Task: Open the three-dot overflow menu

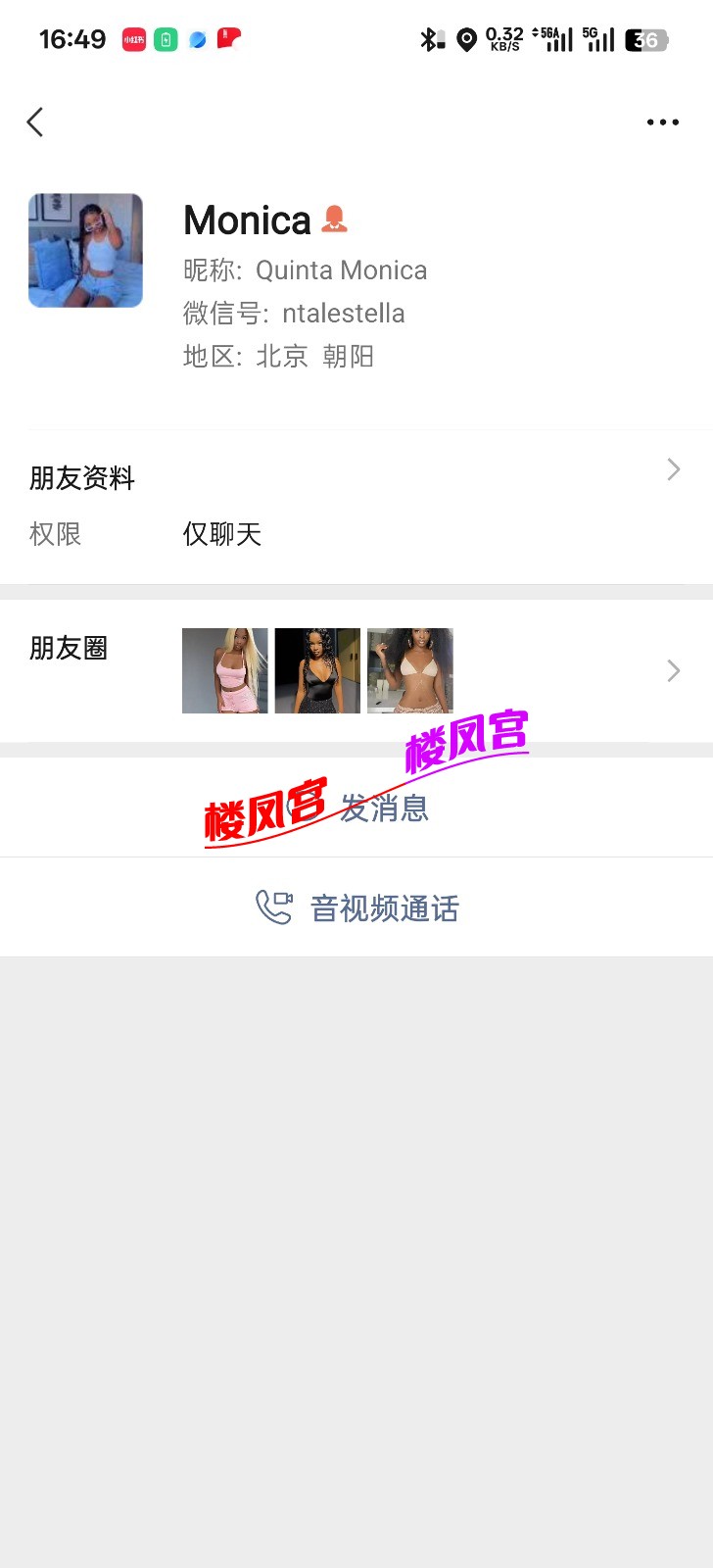Action: (662, 122)
